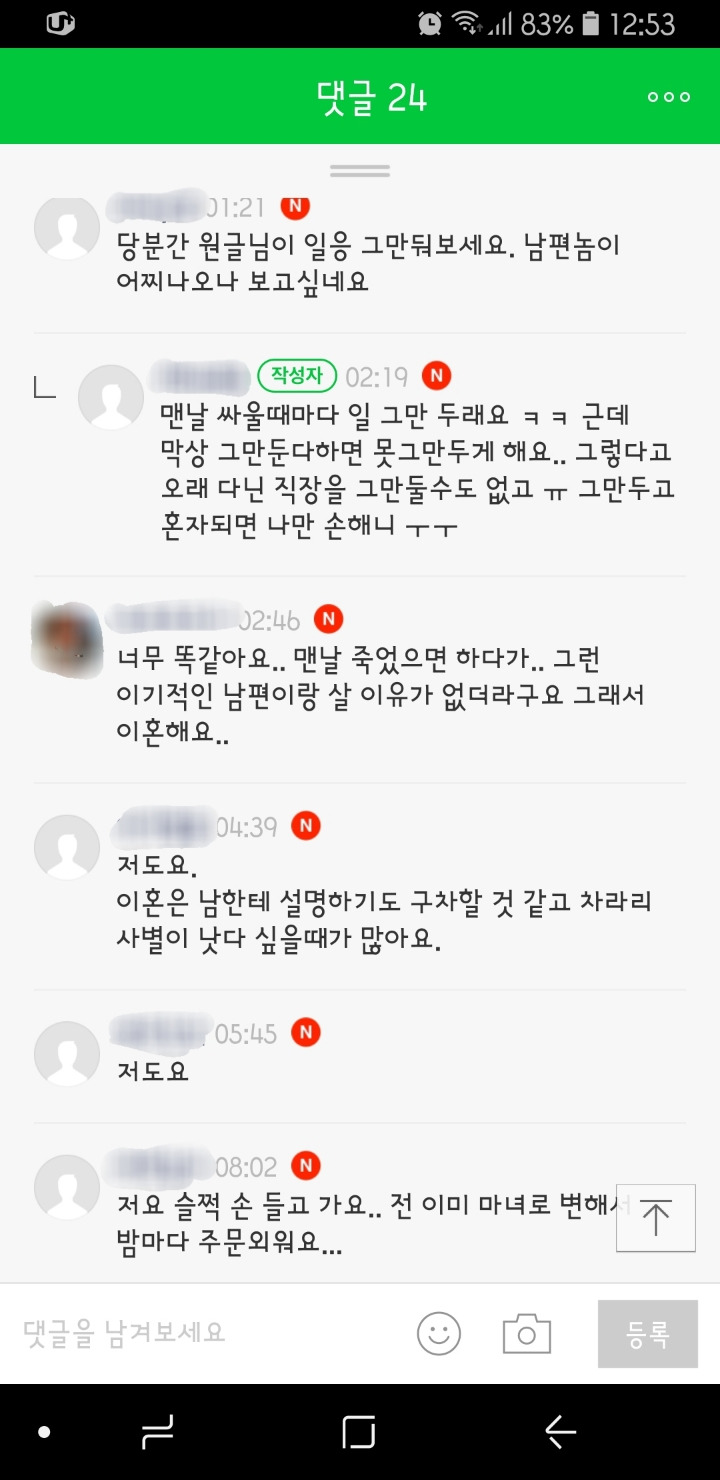Submit the comment with 등록 button
This screenshot has width=720, height=1480.
tap(648, 1334)
